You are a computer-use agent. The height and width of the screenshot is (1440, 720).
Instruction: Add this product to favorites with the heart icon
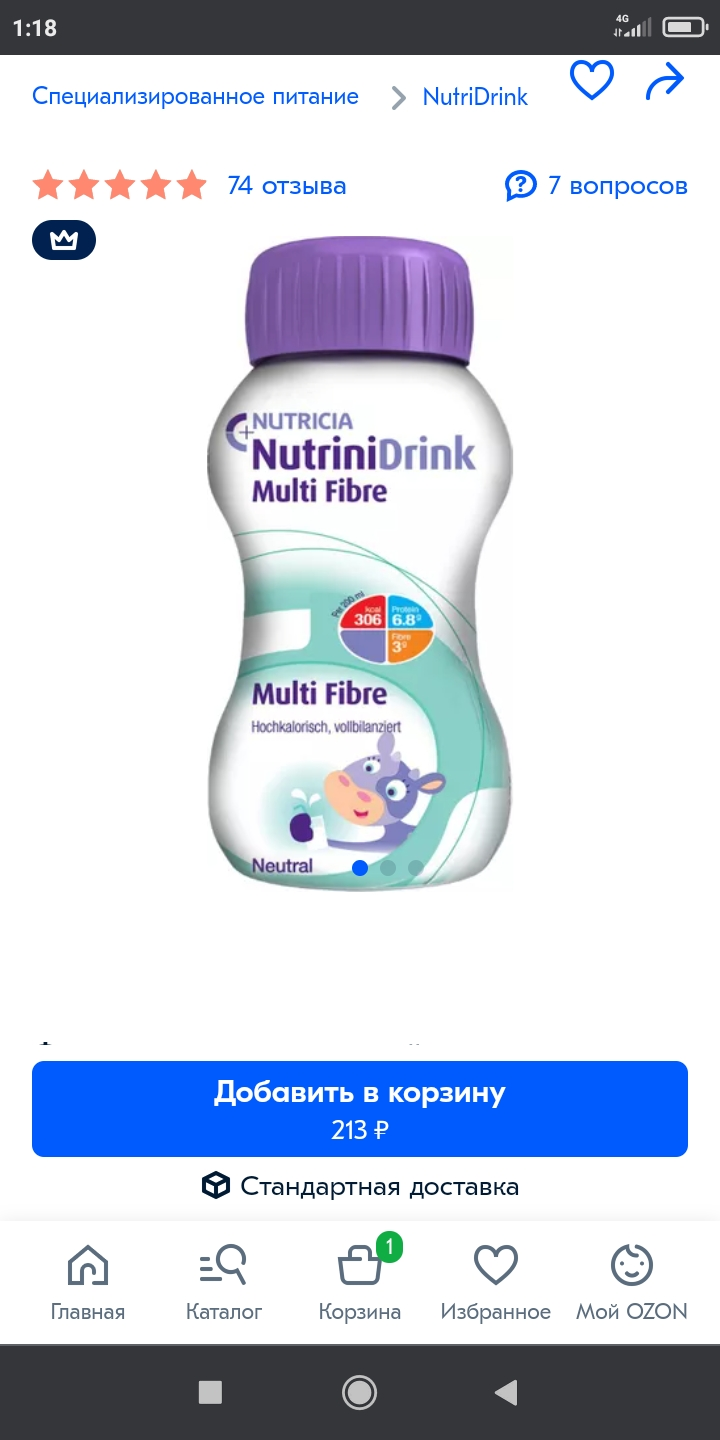[x=591, y=80]
